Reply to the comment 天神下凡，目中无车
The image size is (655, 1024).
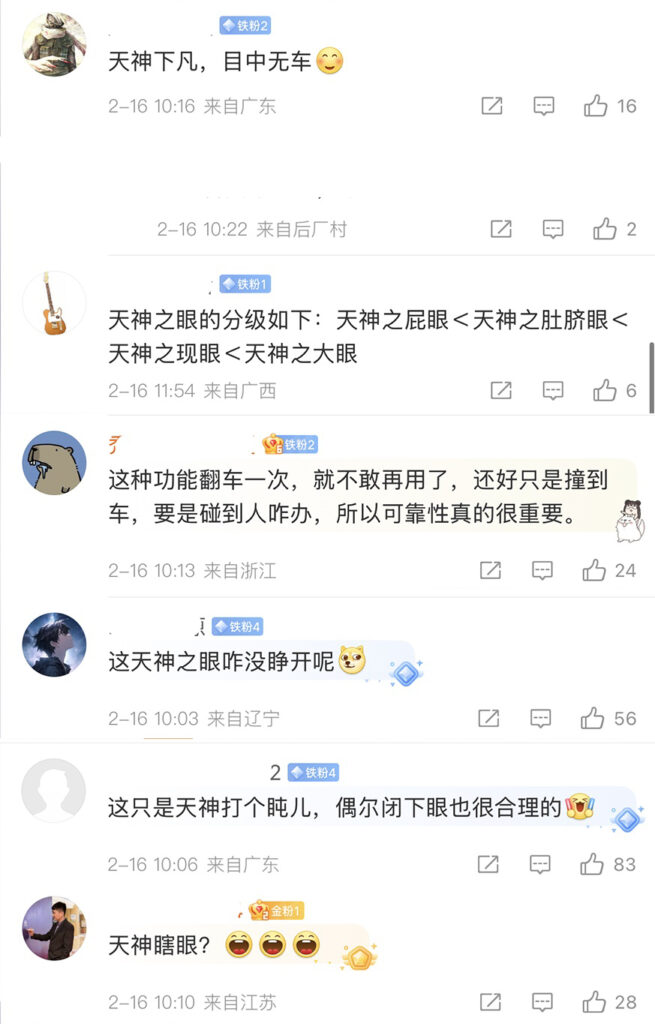tap(544, 106)
